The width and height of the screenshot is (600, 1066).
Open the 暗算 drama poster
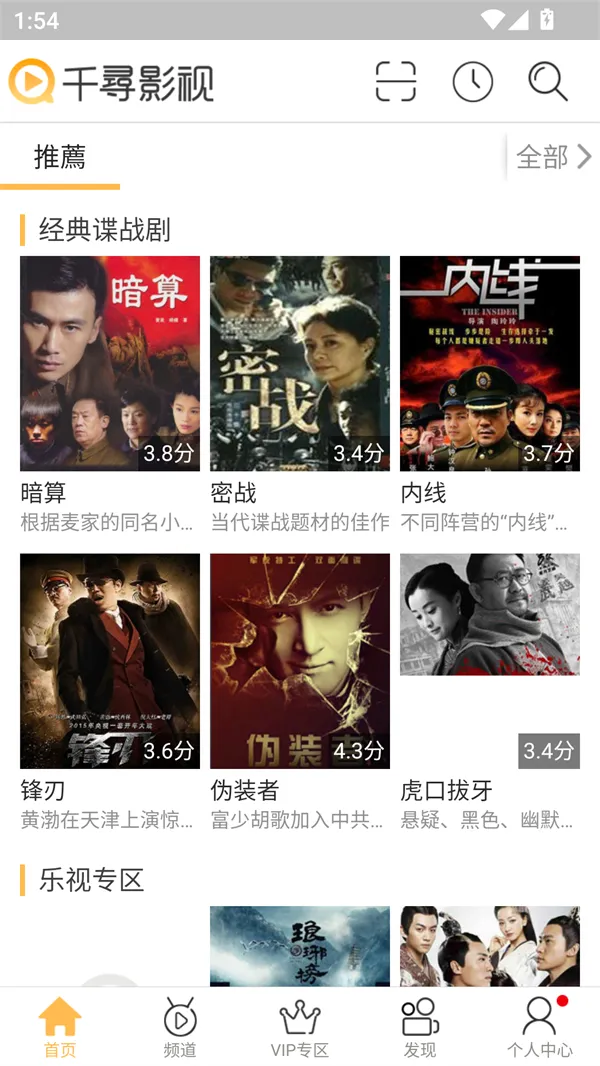coord(110,363)
